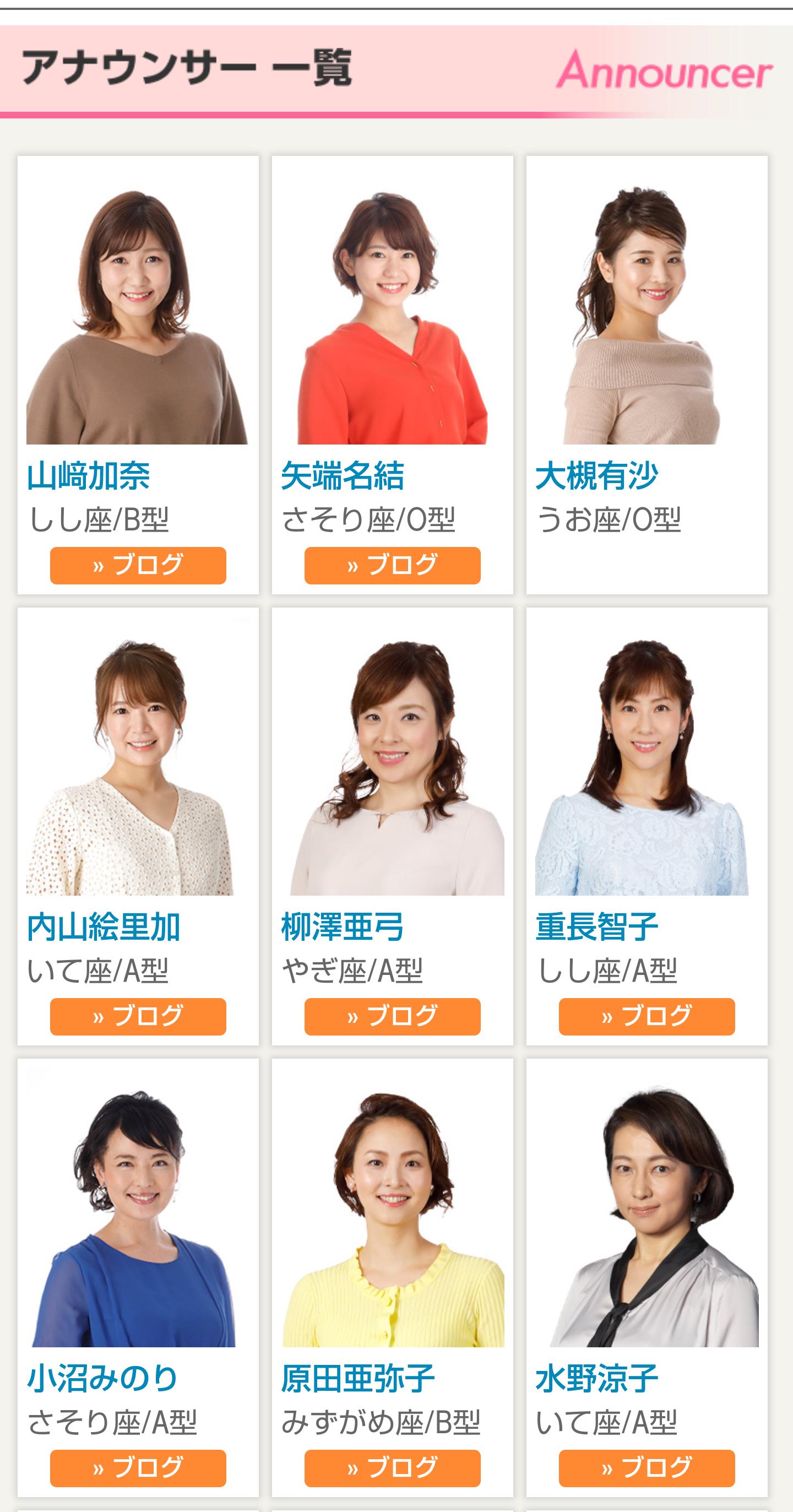Visit 水野涼子's blog
Image resolution: width=793 pixels, height=1512 pixels.
click(x=647, y=1468)
